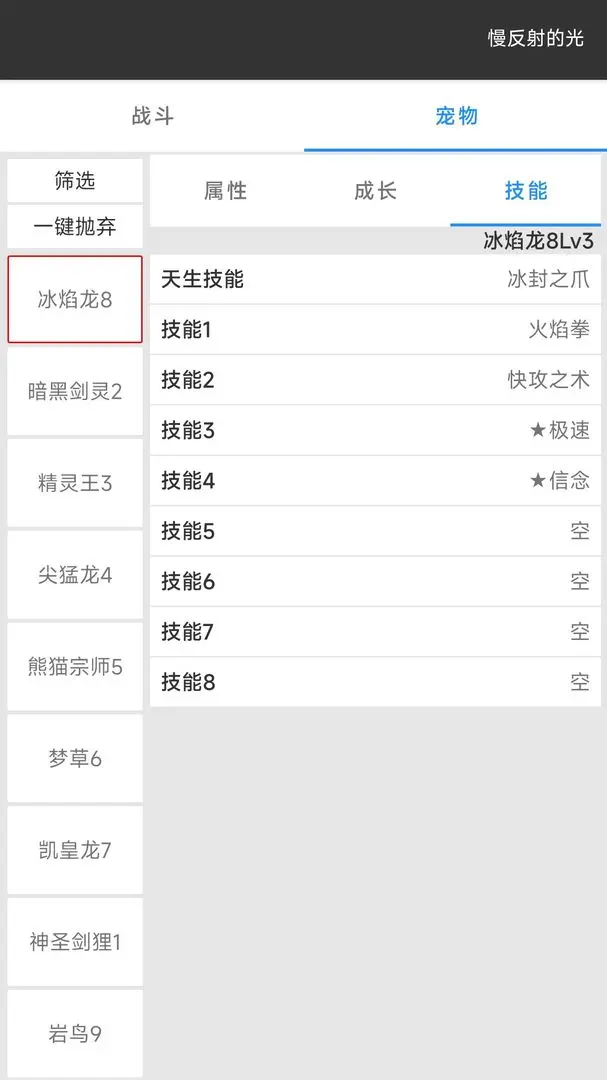The width and height of the screenshot is (607, 1080).
Task: Open the 技能3 ★极速 row
Action: point(375,430)
